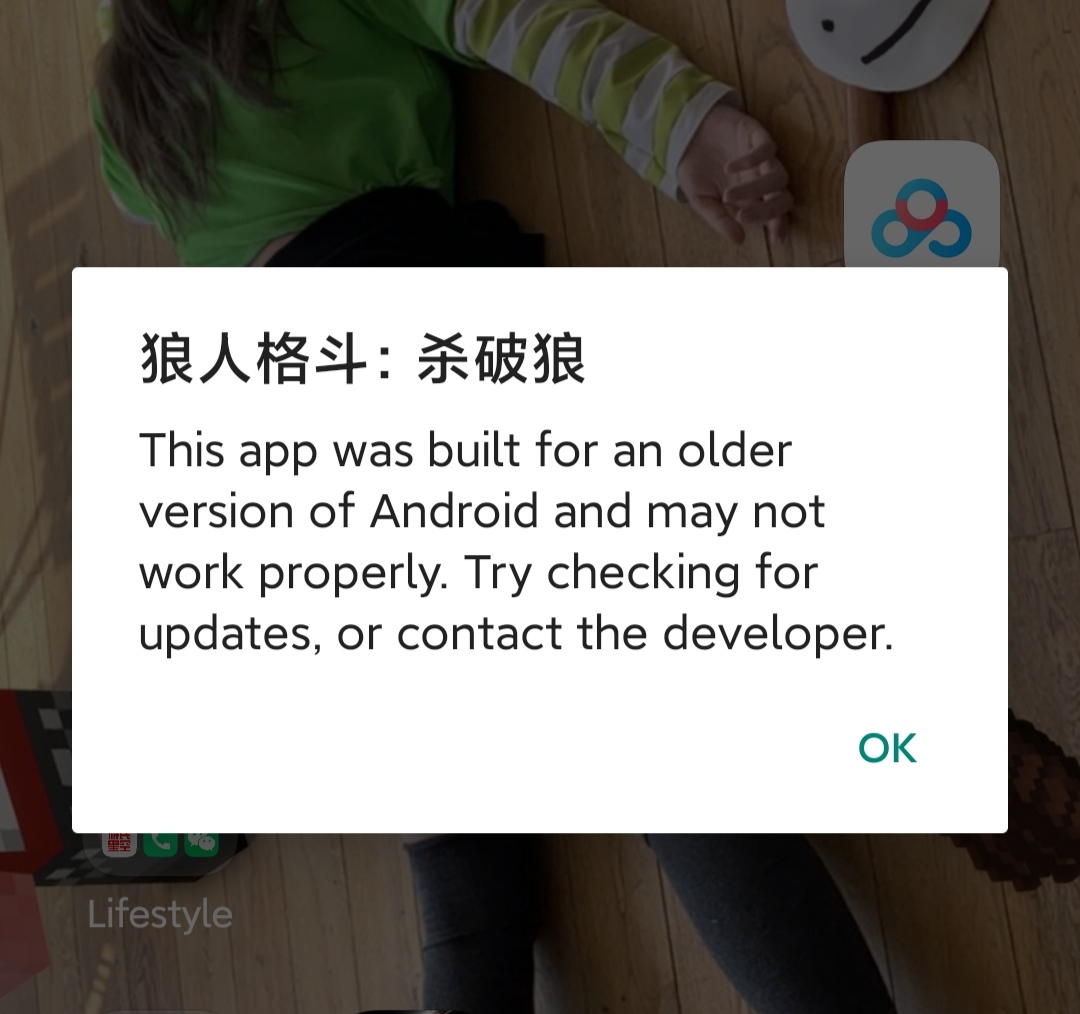
Task: Dismiss the dialog by tapping OK
Action: pos(887,748)
